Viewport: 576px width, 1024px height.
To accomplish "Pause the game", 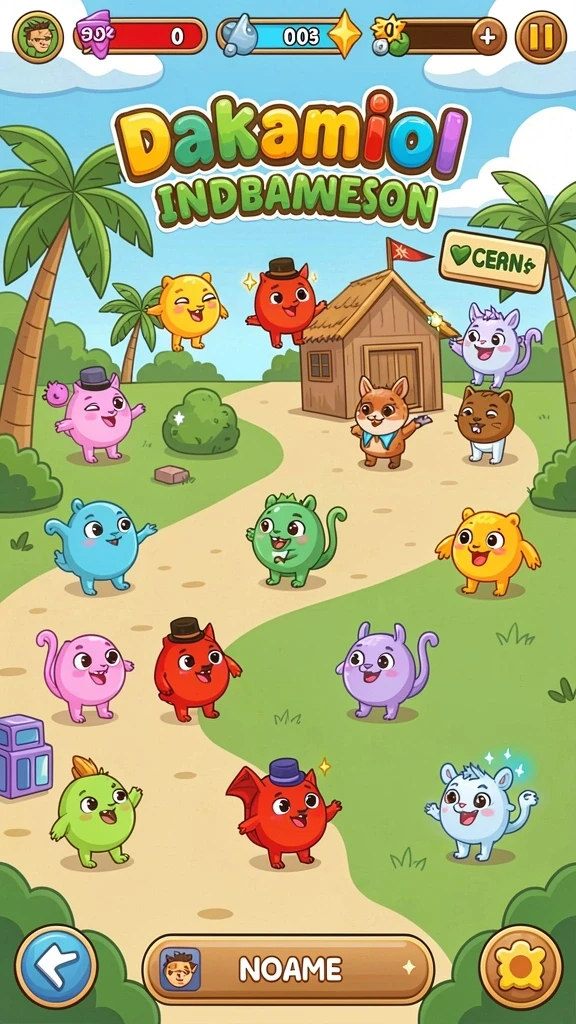I will (541, 37).
